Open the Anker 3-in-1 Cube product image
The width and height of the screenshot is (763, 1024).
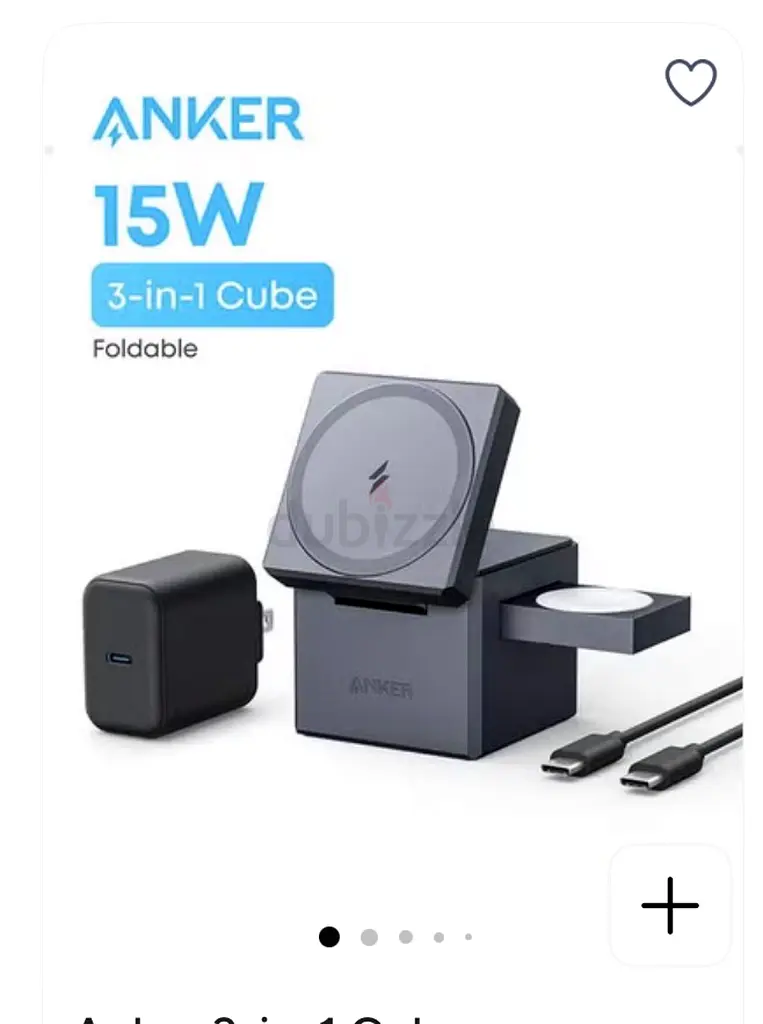point(400,560)
